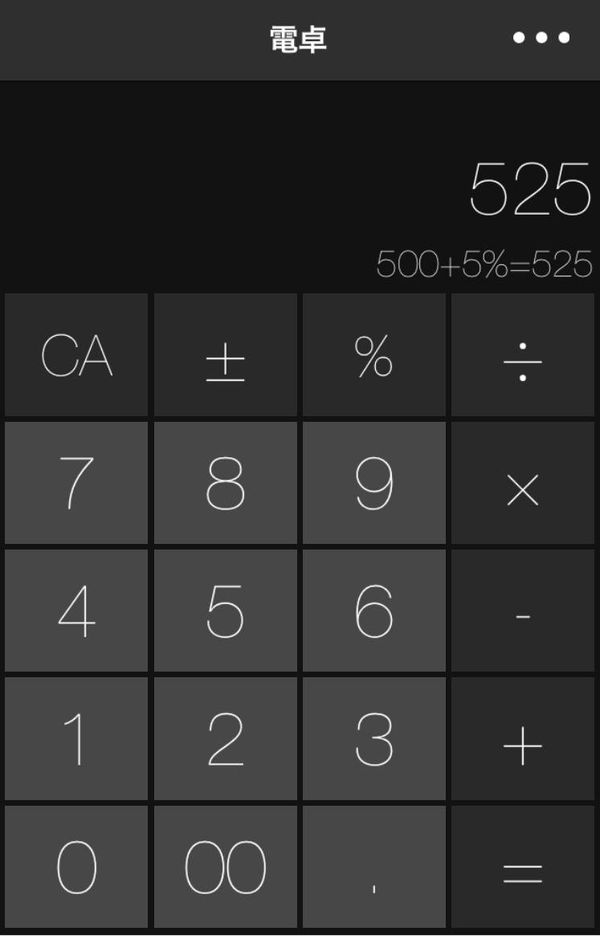Tap the plus operator key
Screen dimensions: 600x936
coord(522,738)
